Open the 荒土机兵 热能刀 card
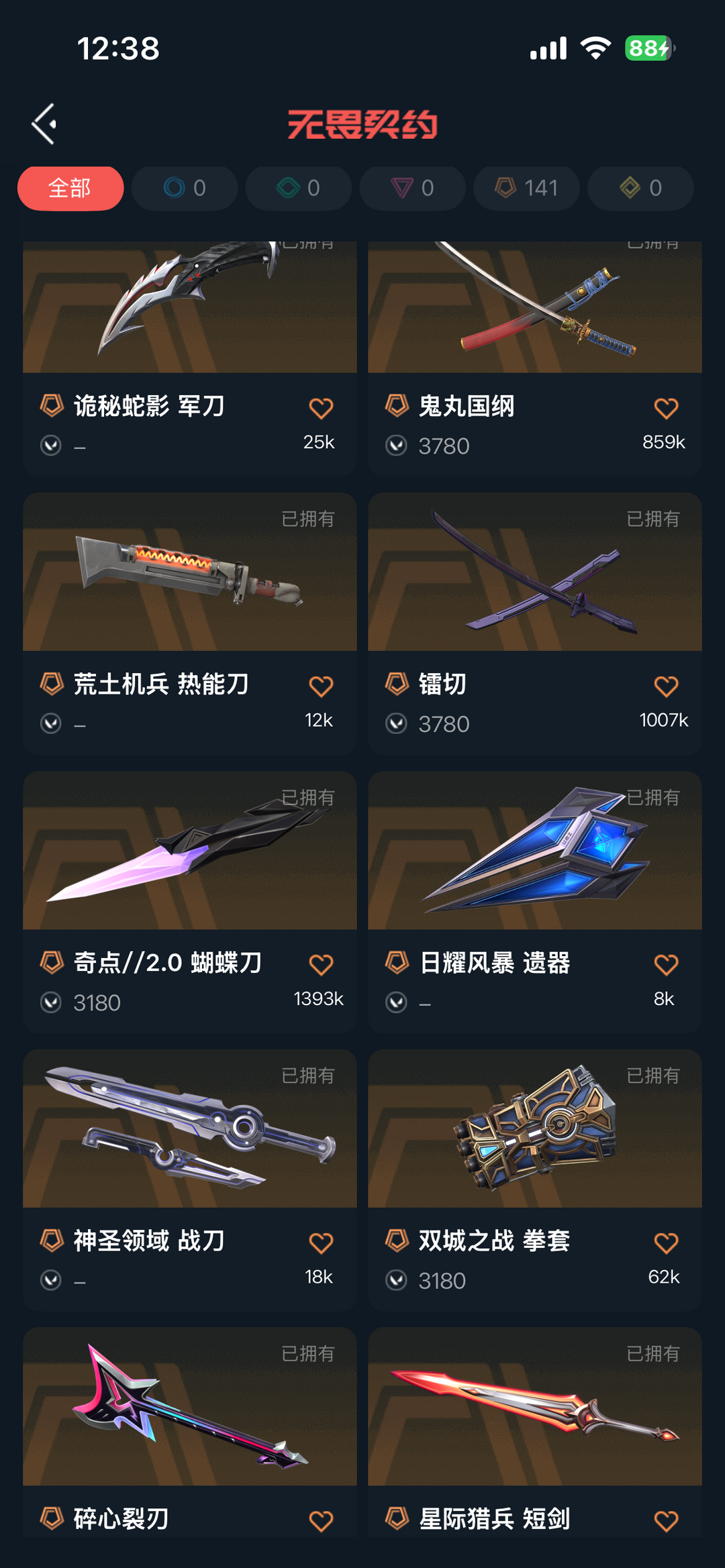The width and height of the screenshot is (725, 1568). pyautogui.click(x=190, y=624)
